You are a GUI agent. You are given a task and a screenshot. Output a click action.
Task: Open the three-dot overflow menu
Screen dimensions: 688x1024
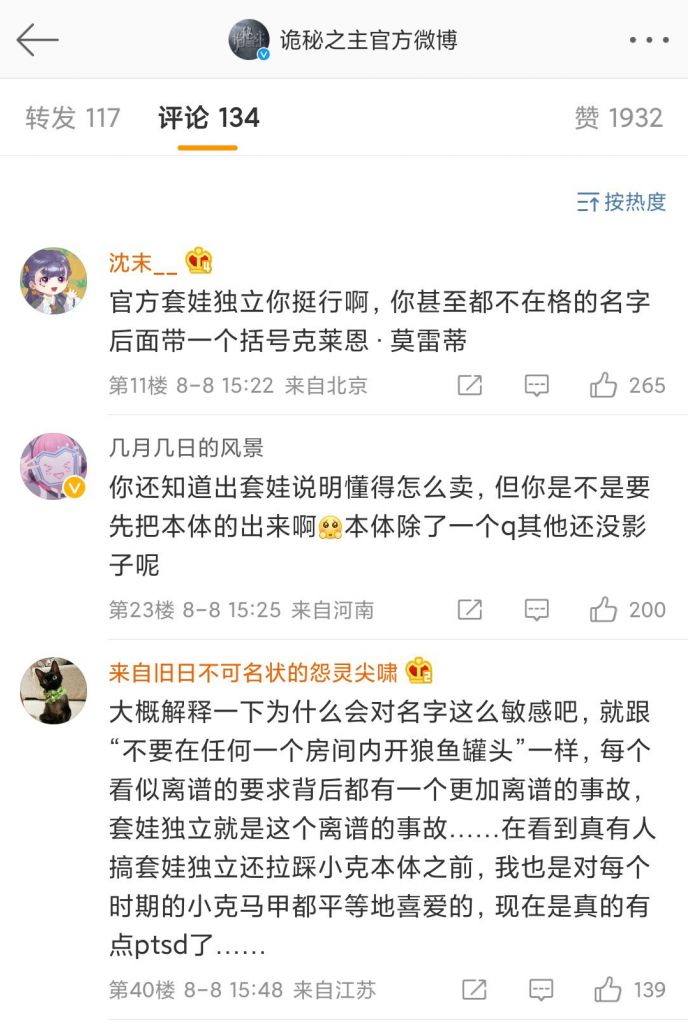[649, 40]
